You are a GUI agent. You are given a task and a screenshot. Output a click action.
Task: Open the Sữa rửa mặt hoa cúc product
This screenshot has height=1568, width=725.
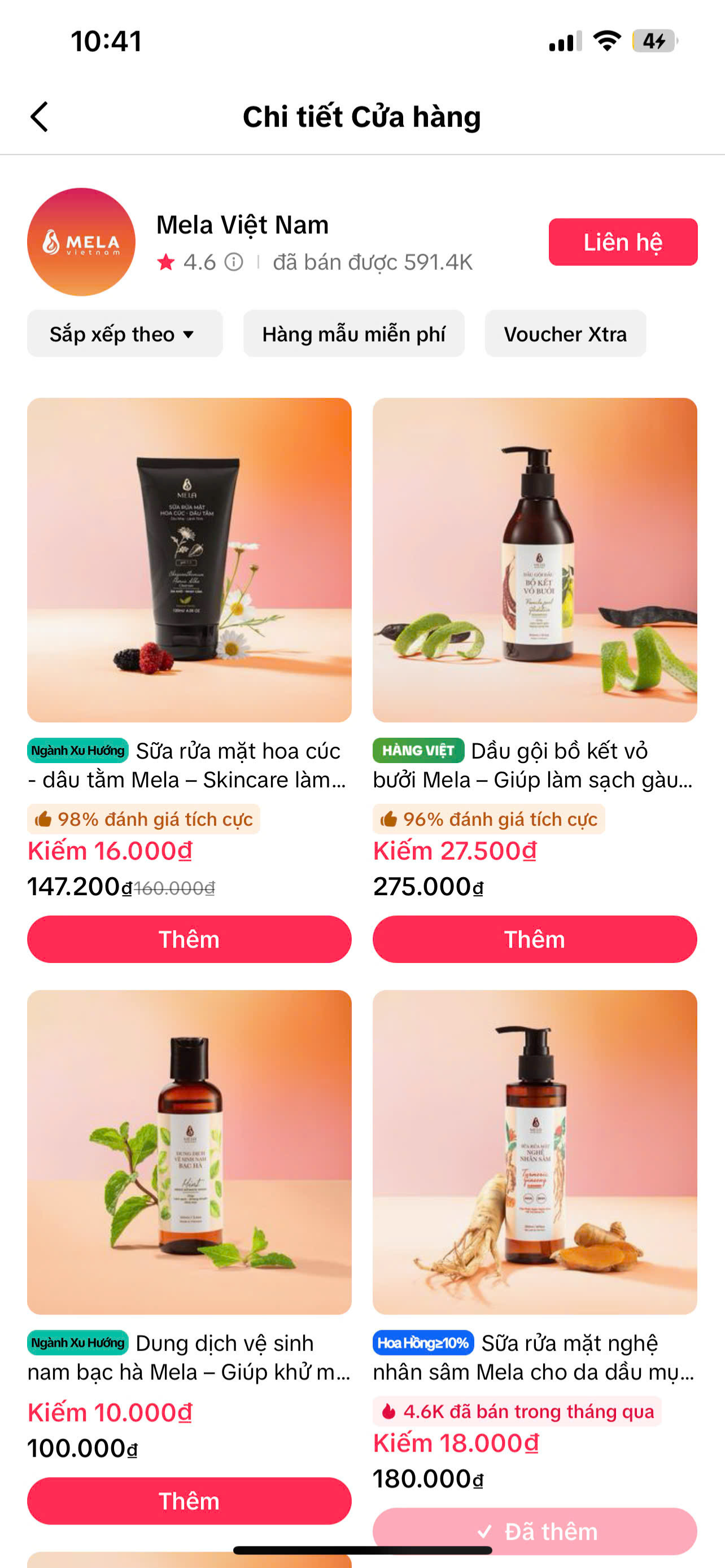tap(189, 560)
